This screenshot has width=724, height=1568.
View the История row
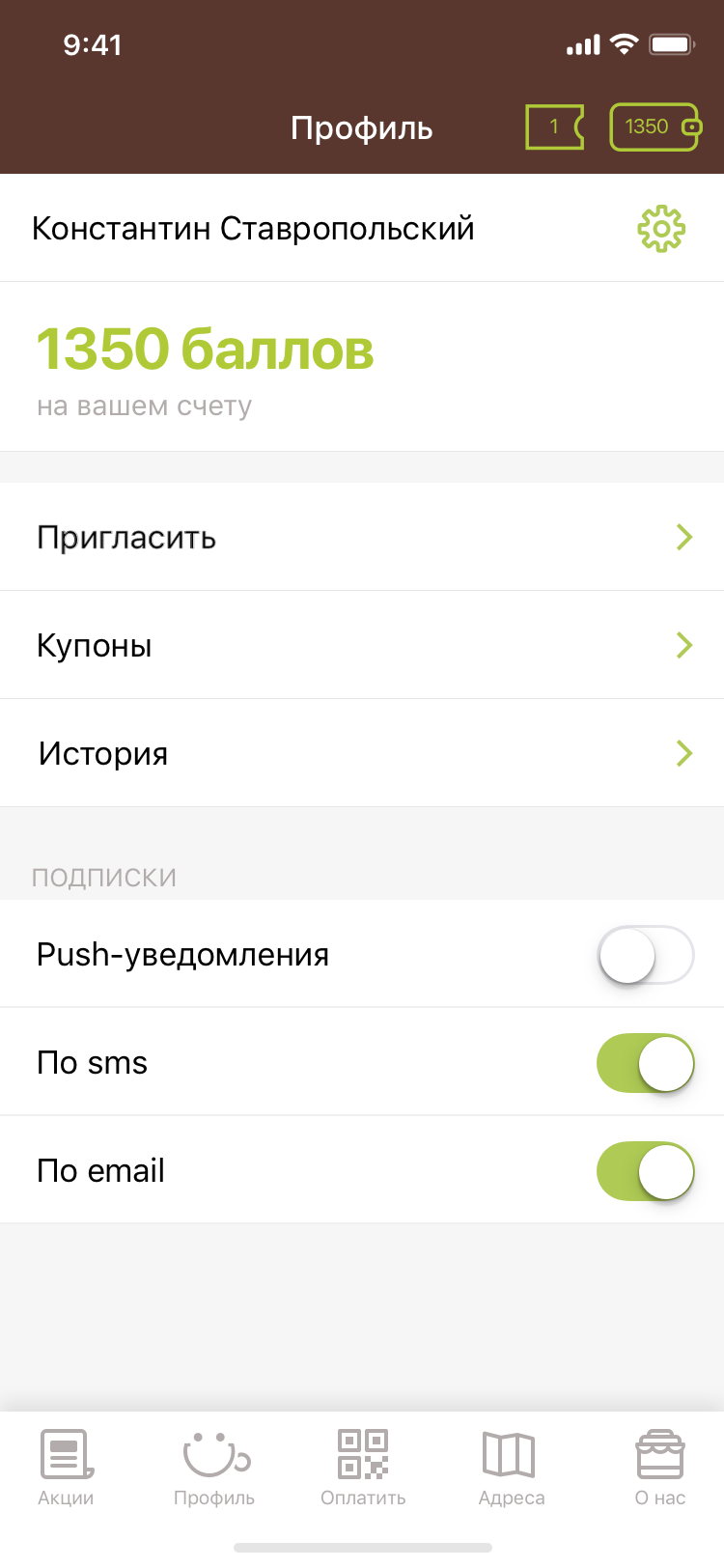362,753
